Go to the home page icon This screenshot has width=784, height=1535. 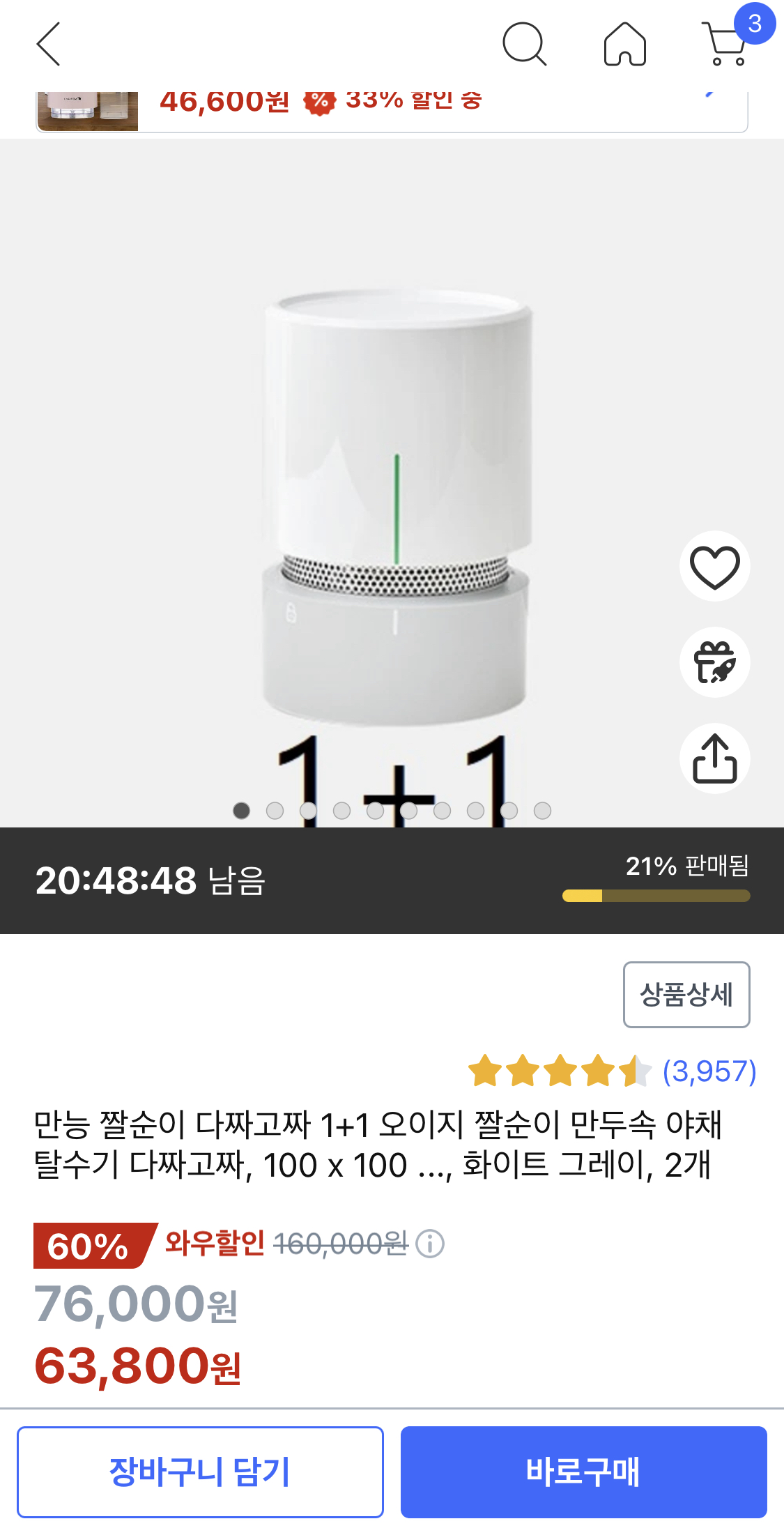(624, 44)
